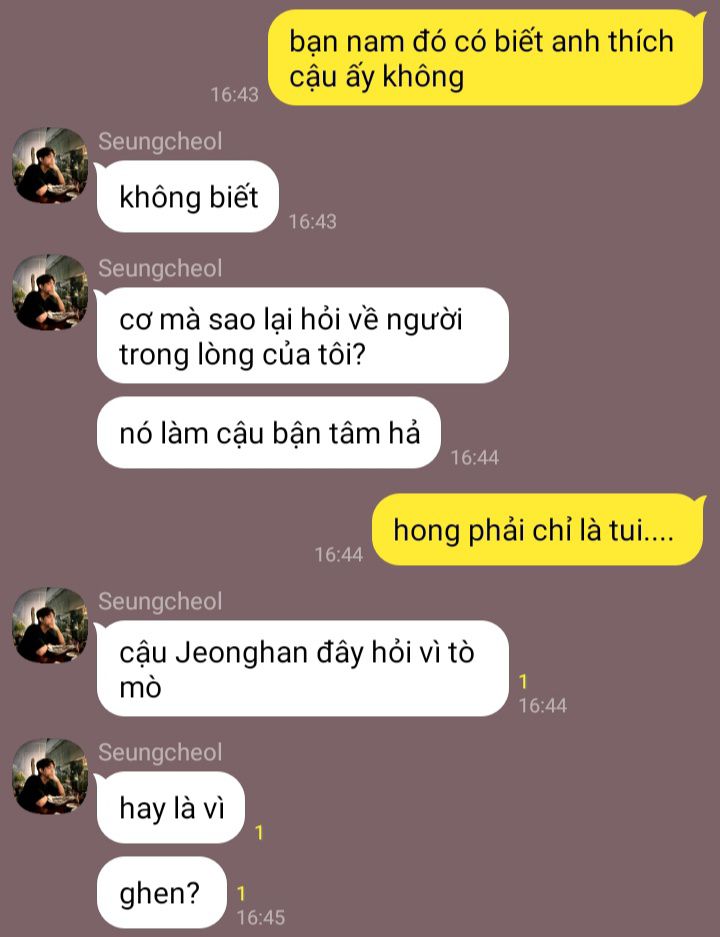This screenshot has width=720, height=937.
Task: Open Seungcheol's avatar next to 'hay là vì'
Action: click(50, 776)
